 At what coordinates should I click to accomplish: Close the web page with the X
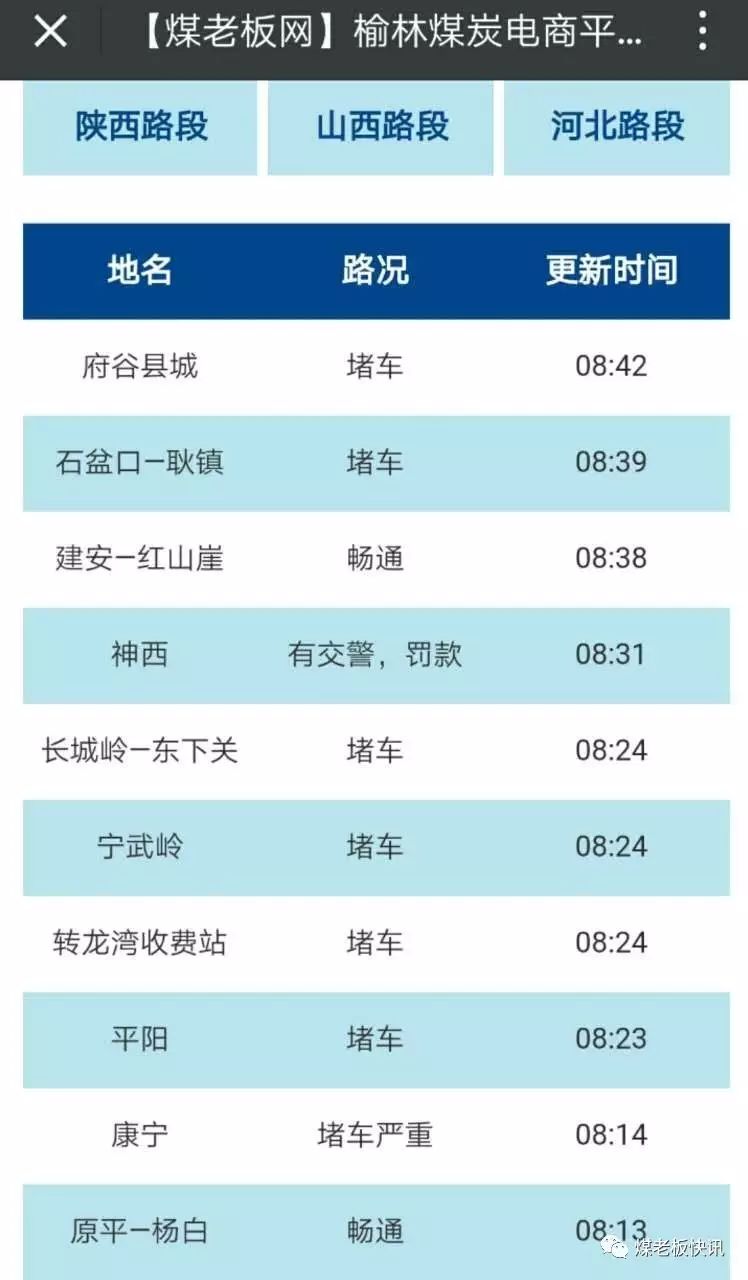point(50,32)
